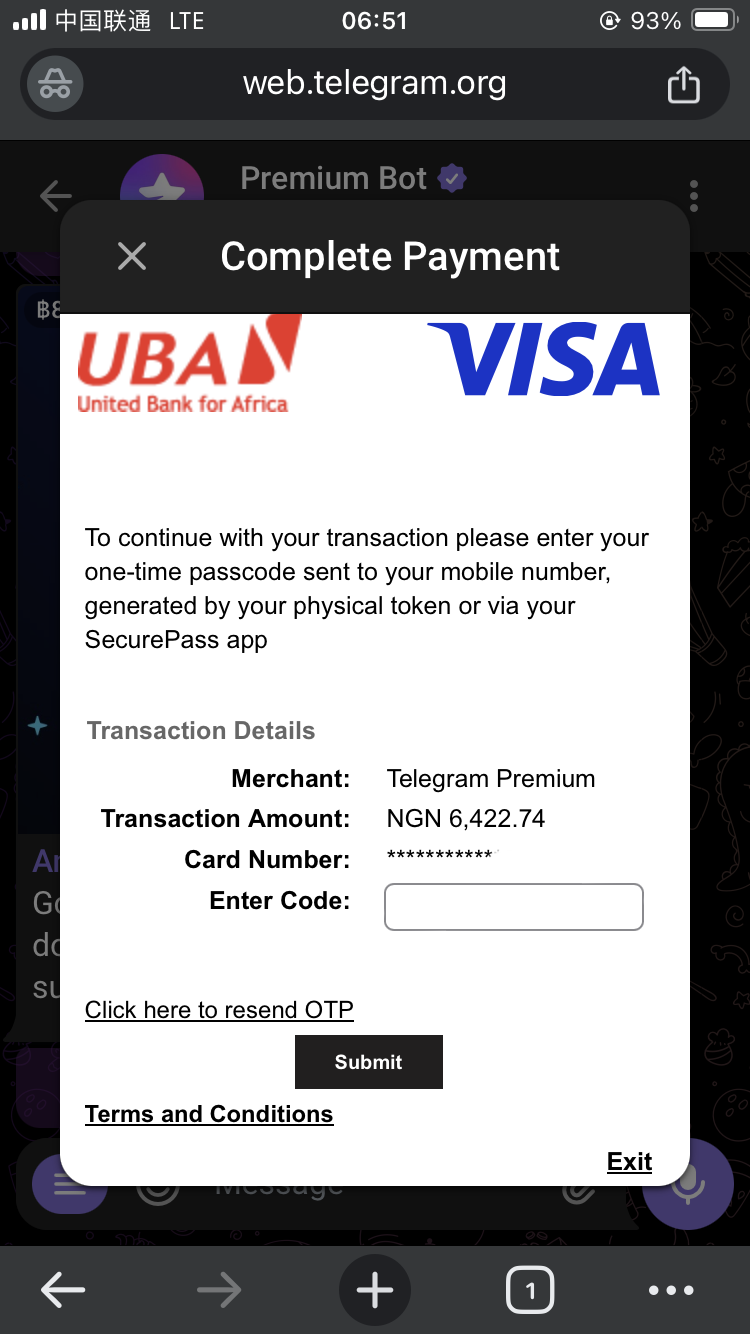Go back in the browser
This screenshot has width=750, height=1334.
point(63,1291)
